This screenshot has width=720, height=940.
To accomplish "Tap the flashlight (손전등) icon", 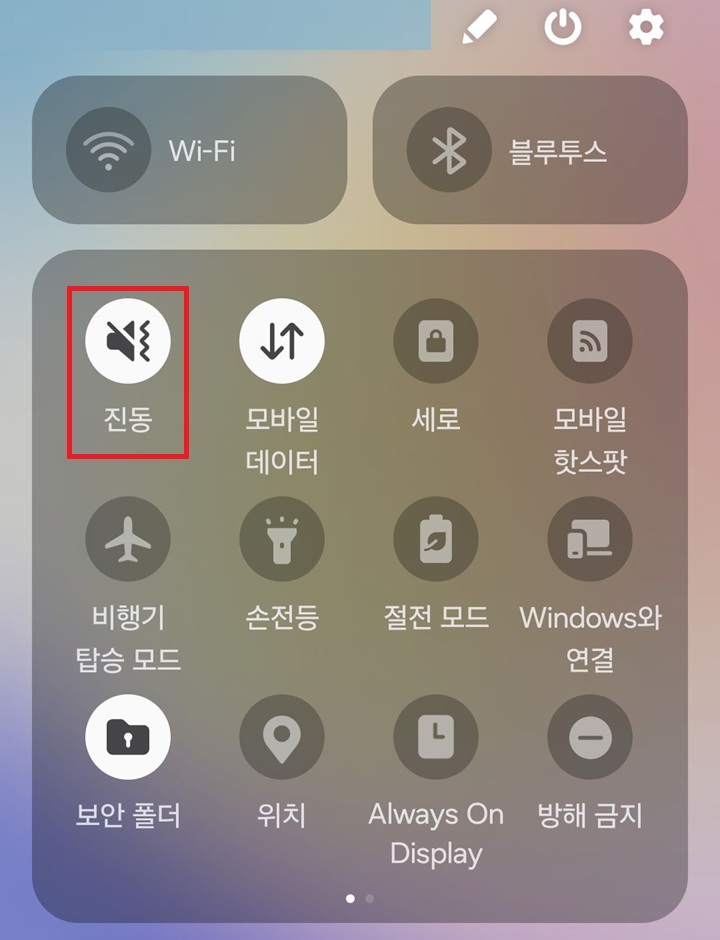I will (282, 539).
